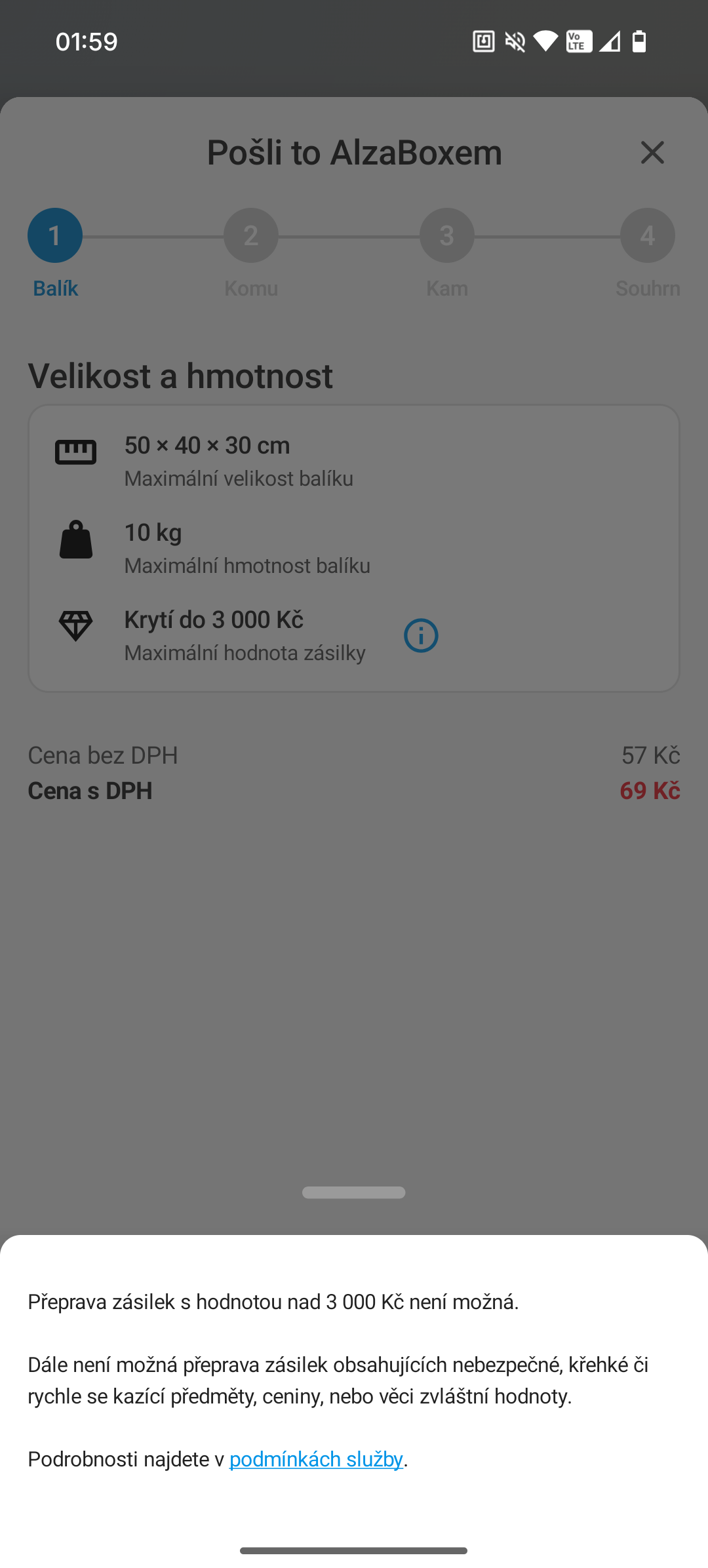
Task: Tap the bottom sheet drag handle
Action: click(x=354, y=1192)
